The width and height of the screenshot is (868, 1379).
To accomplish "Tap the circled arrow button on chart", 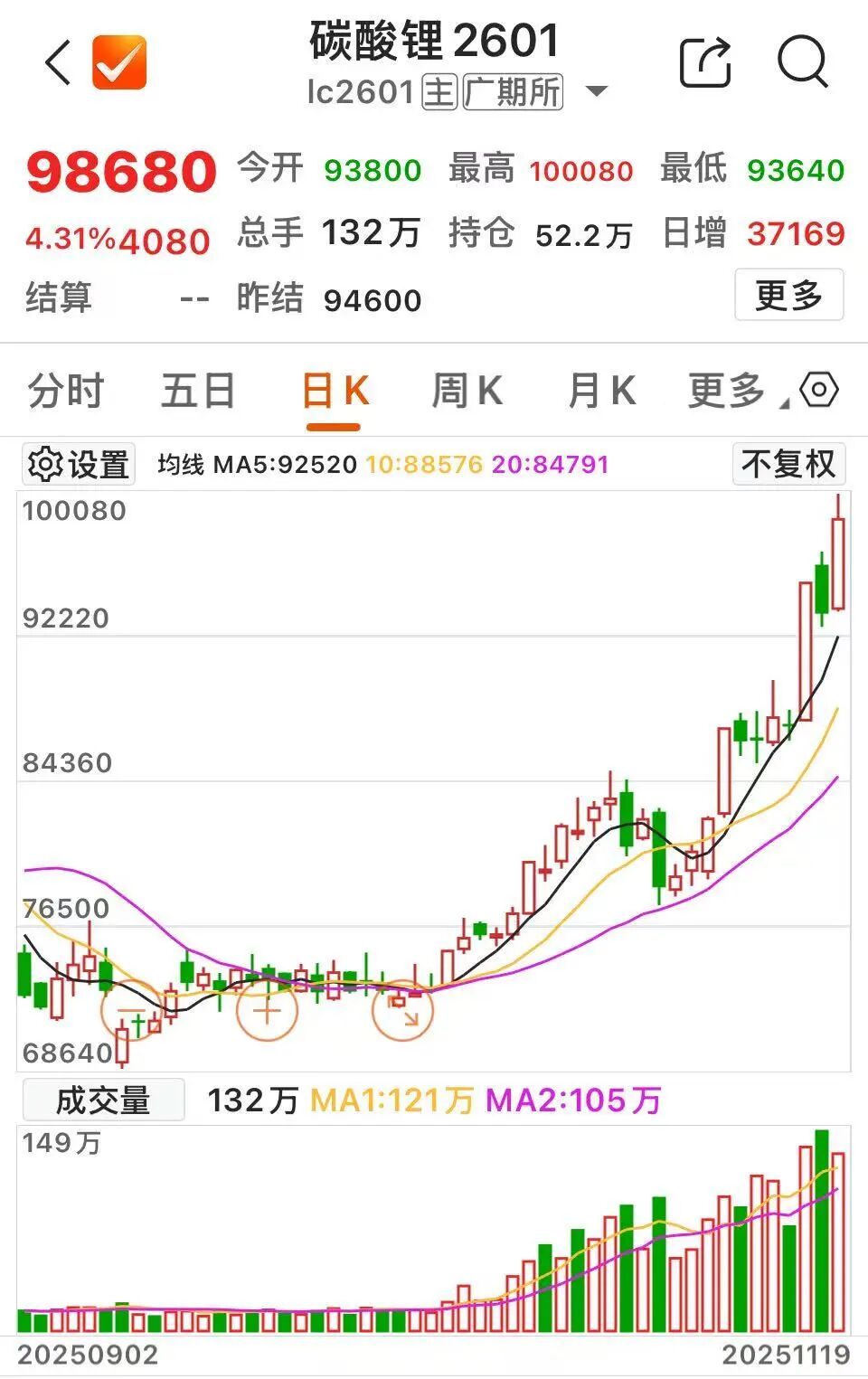I will coord(403,1010).
